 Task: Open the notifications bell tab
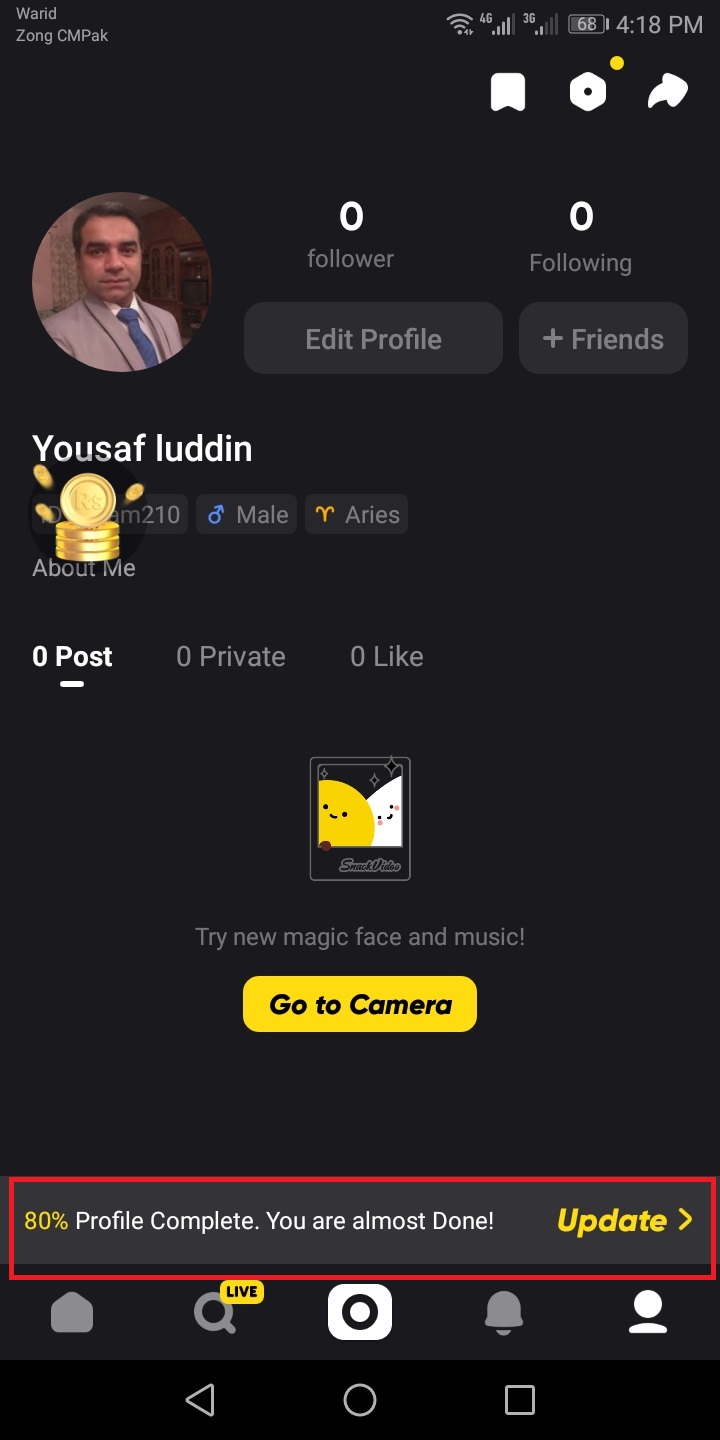(x=504, y=1312)
